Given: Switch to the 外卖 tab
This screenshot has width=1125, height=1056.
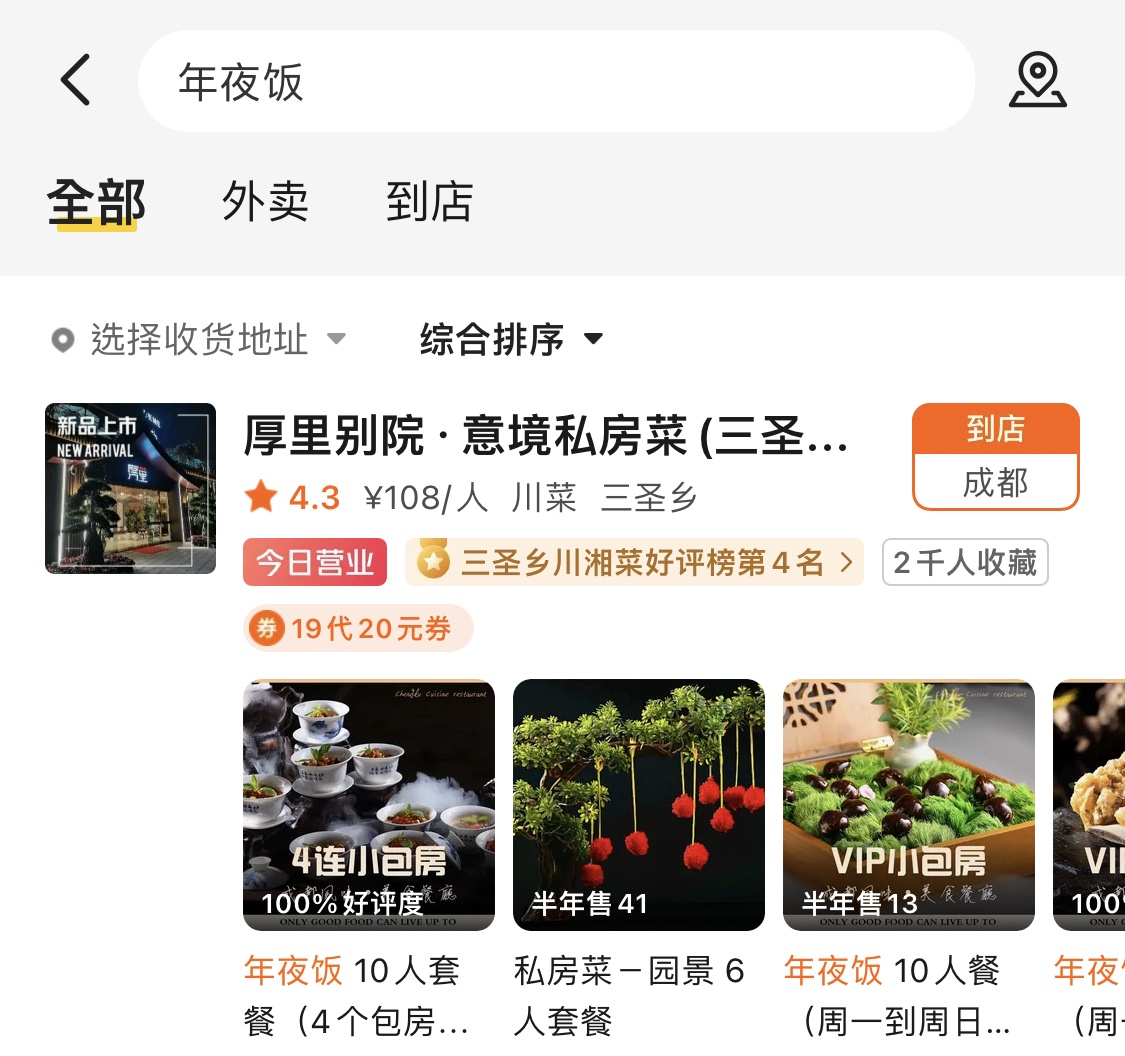Looking at the screenshot, I should [x=265, y=203].
